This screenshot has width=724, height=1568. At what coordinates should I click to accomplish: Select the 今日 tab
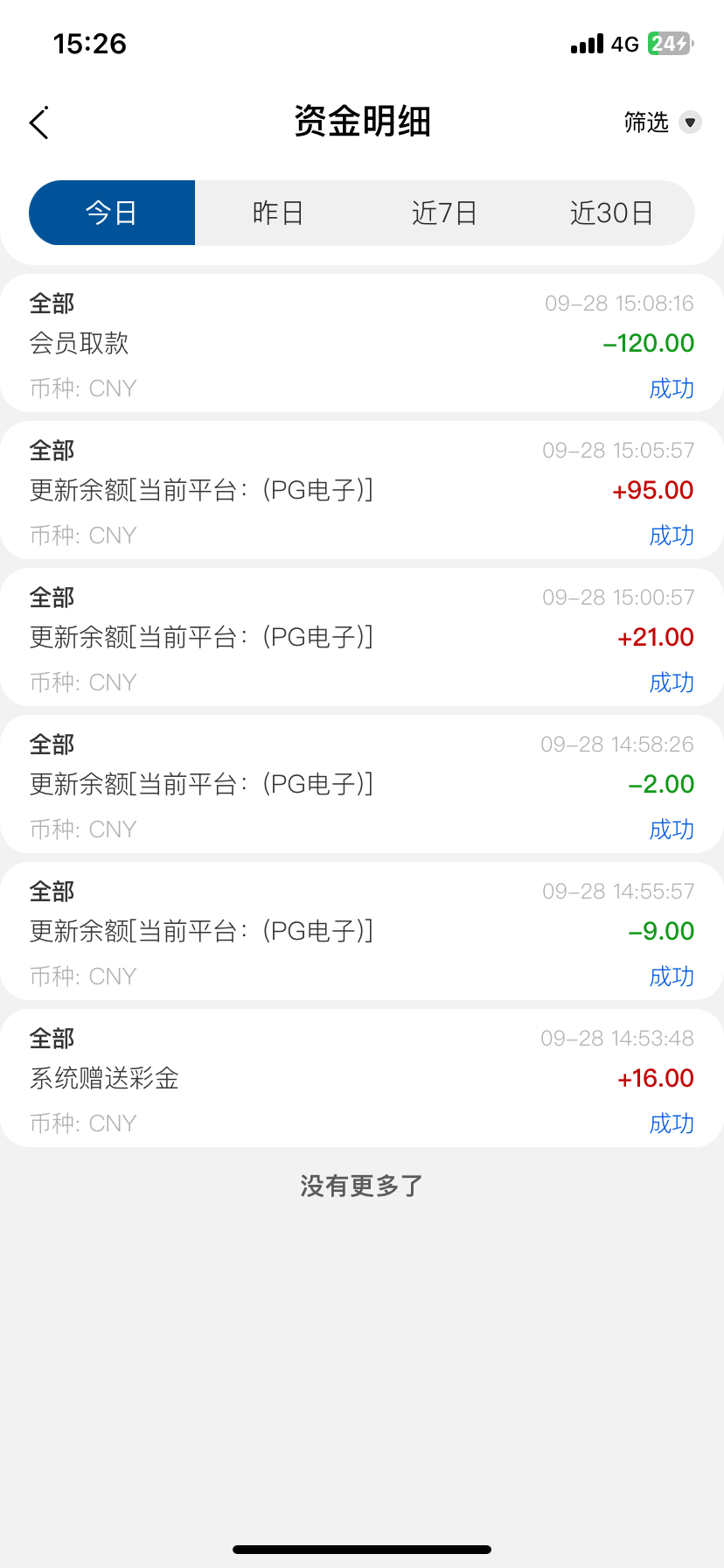[112, 213]
